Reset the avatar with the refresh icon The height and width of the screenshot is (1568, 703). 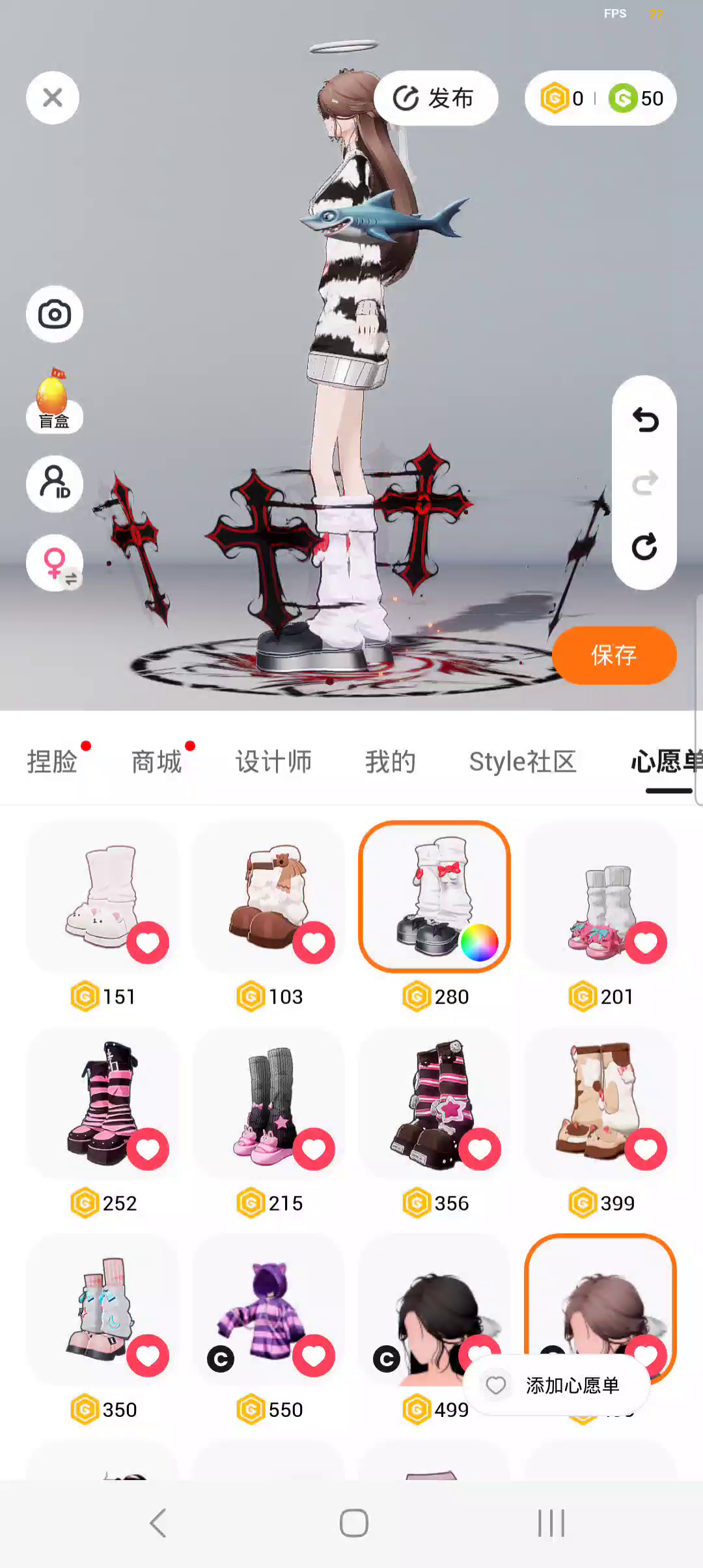644,546
